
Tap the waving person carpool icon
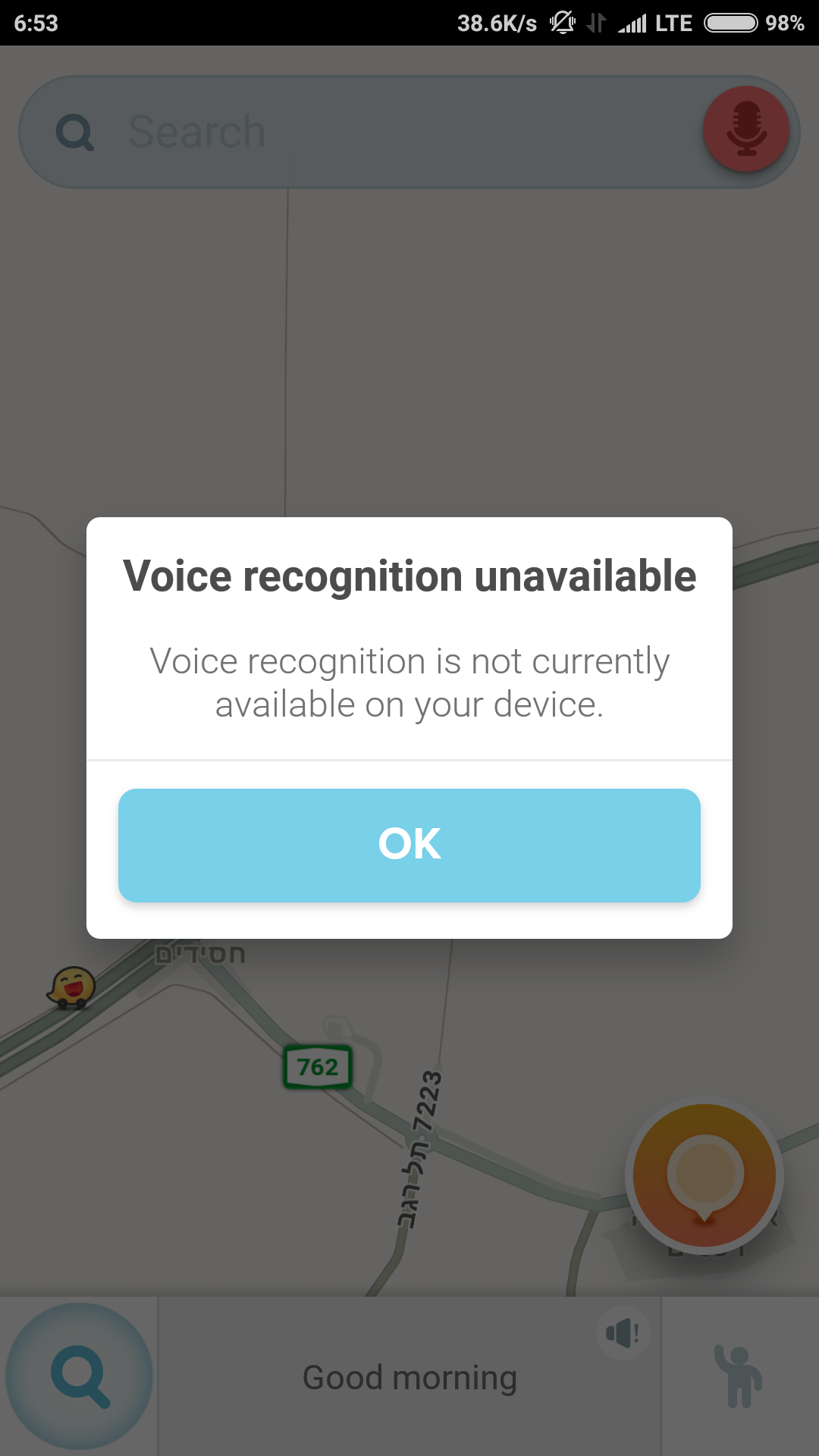(x=739, y=1376)
